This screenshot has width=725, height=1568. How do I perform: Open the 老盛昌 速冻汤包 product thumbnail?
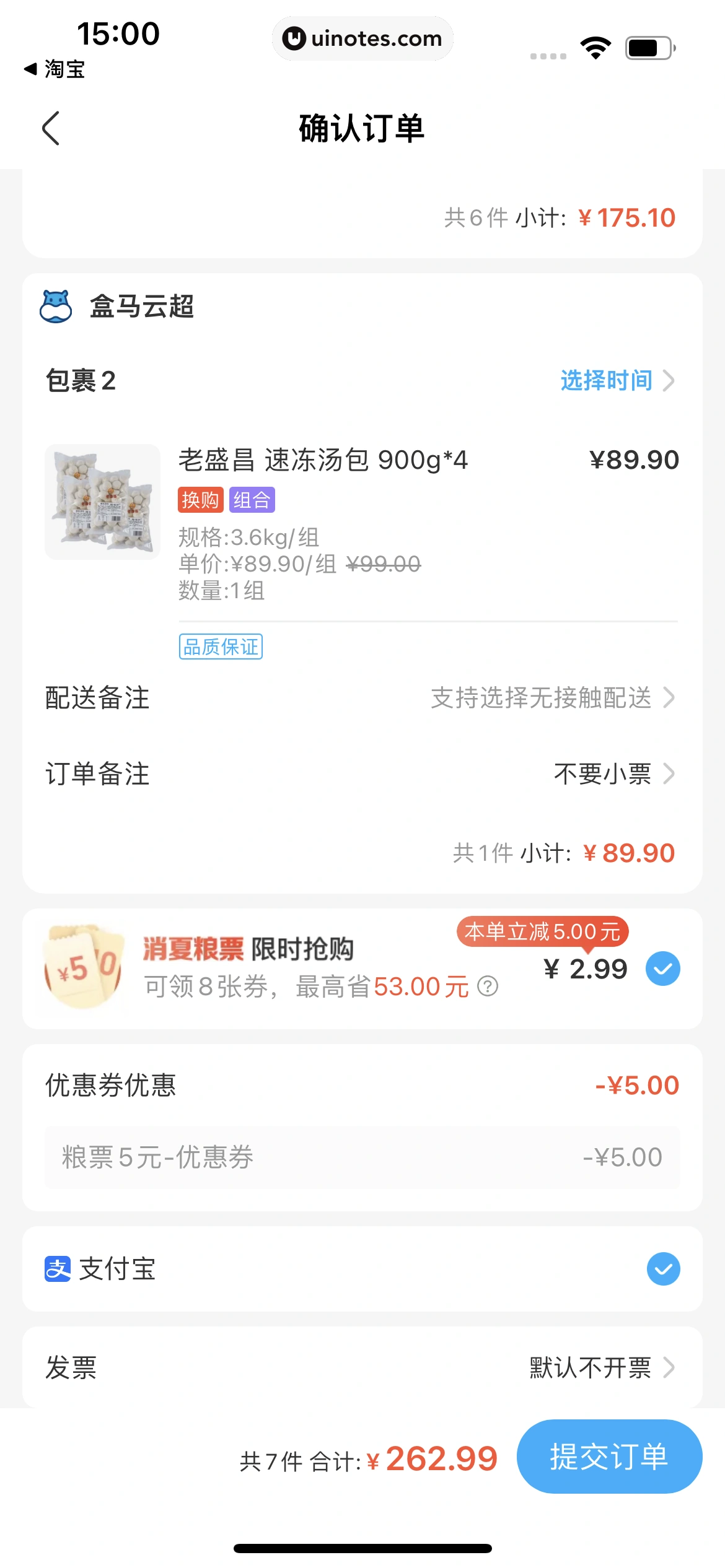(x=102, y=502)
